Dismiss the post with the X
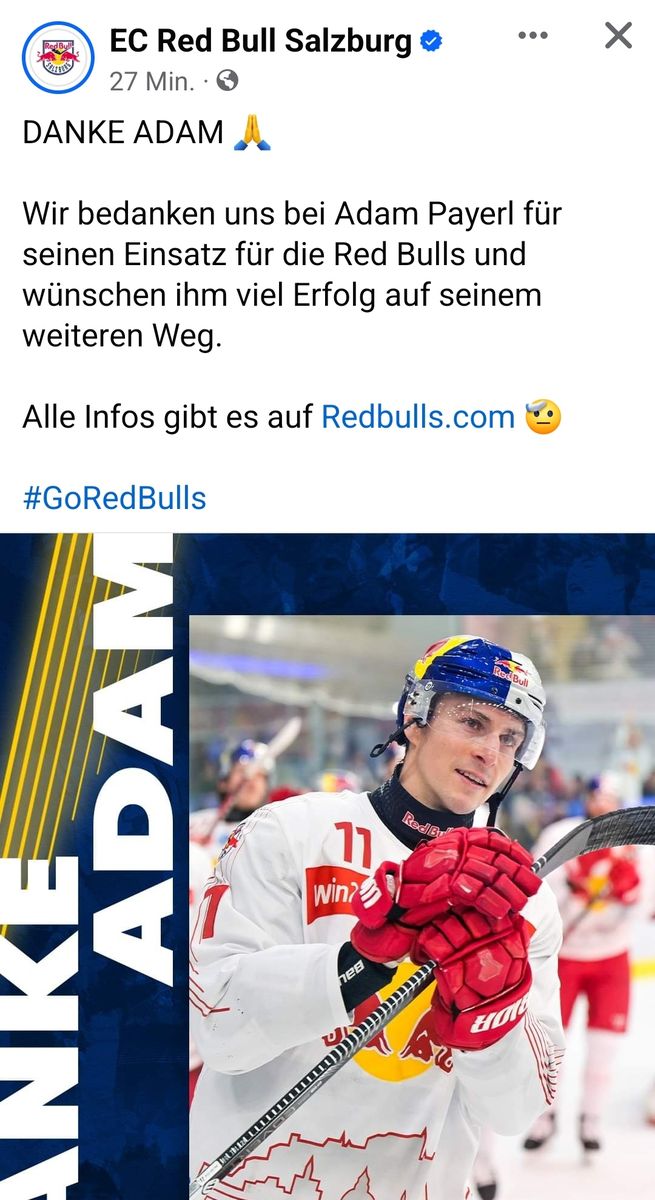Screen dimensions: 655x1200 pos(618,36)
